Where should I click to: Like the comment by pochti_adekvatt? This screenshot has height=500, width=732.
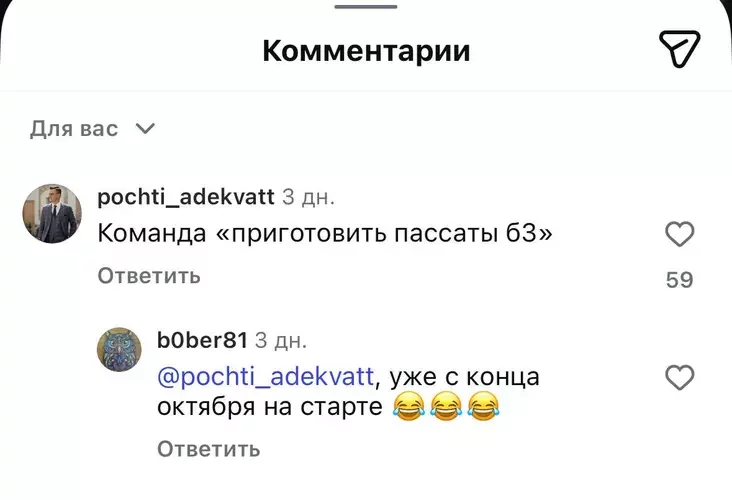coord(679,235)
